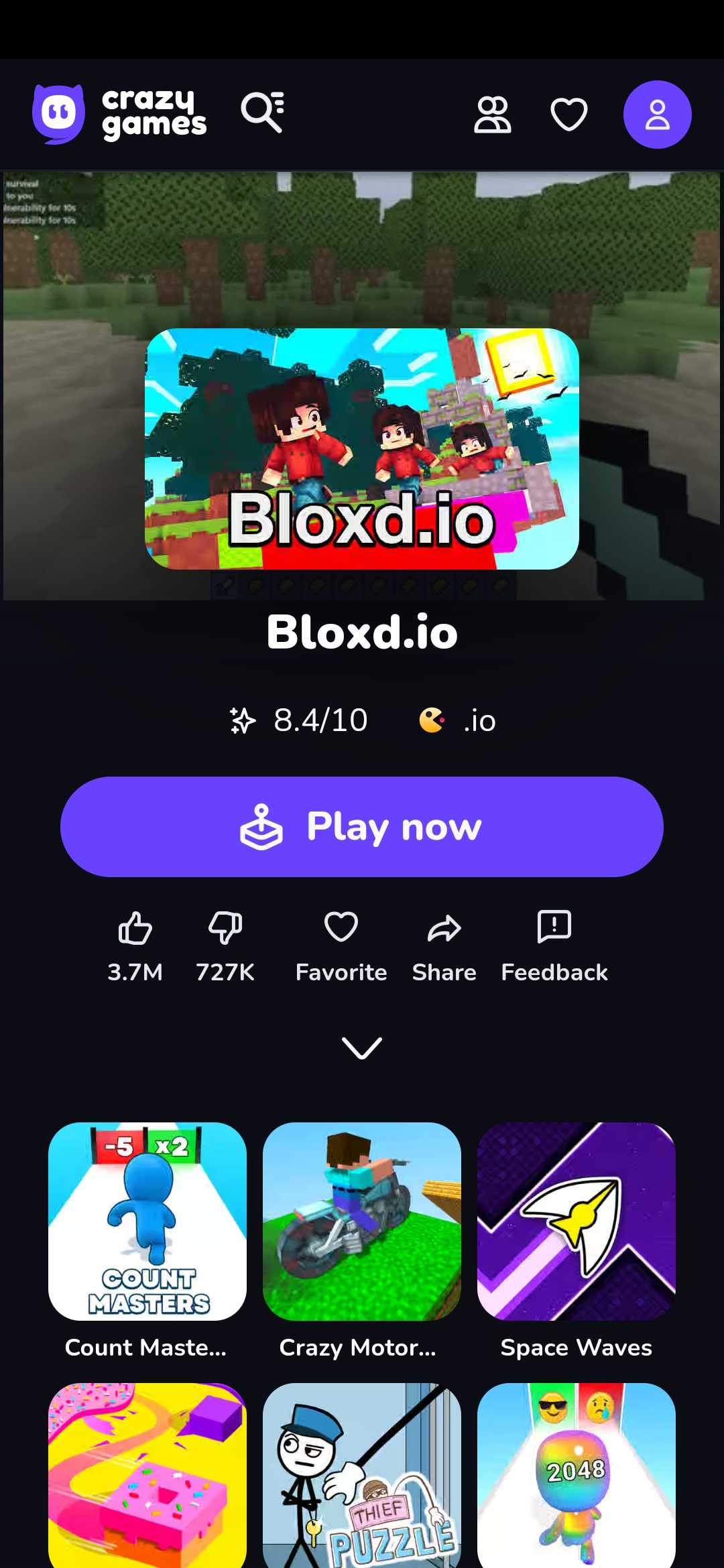Open the purple profile account button

[x=657, y=115]
